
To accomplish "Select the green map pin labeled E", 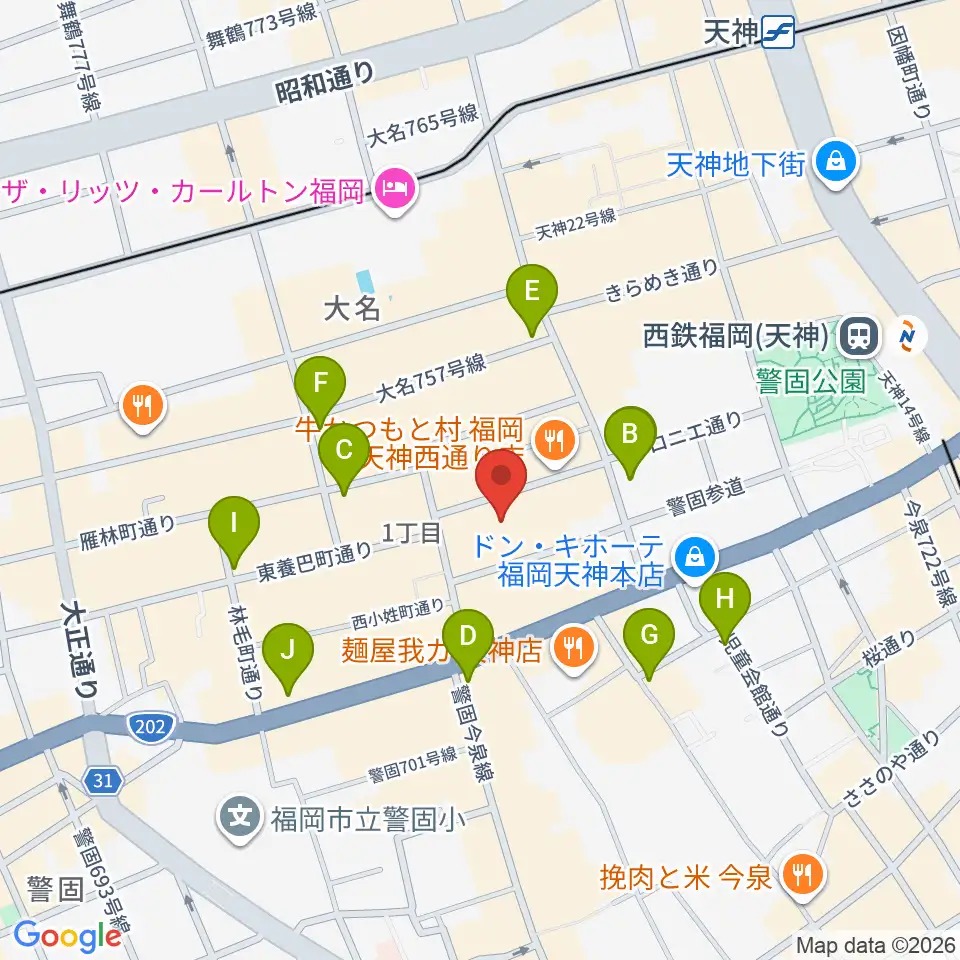I will [531, 299].
